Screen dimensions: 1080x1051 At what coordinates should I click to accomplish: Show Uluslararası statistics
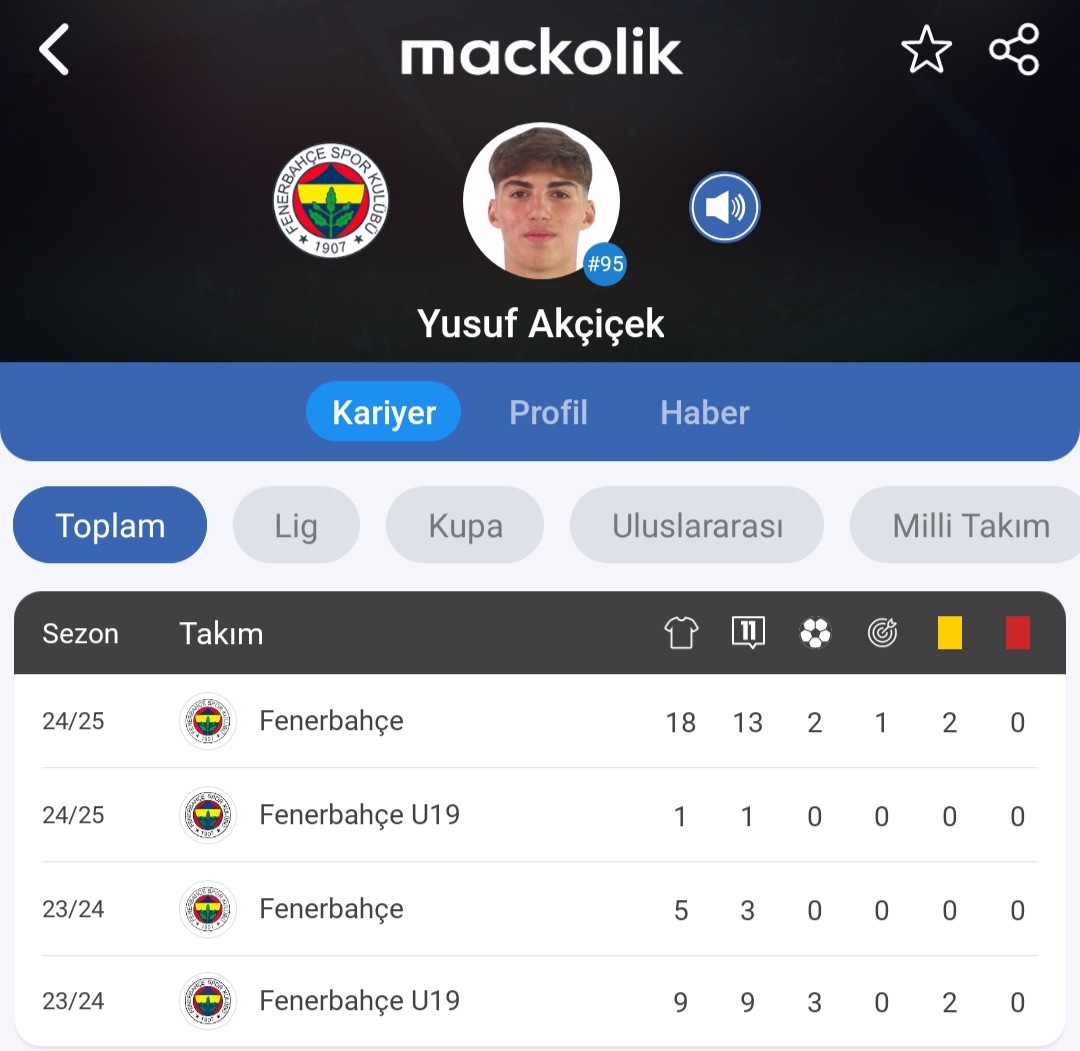coord(697,525)
